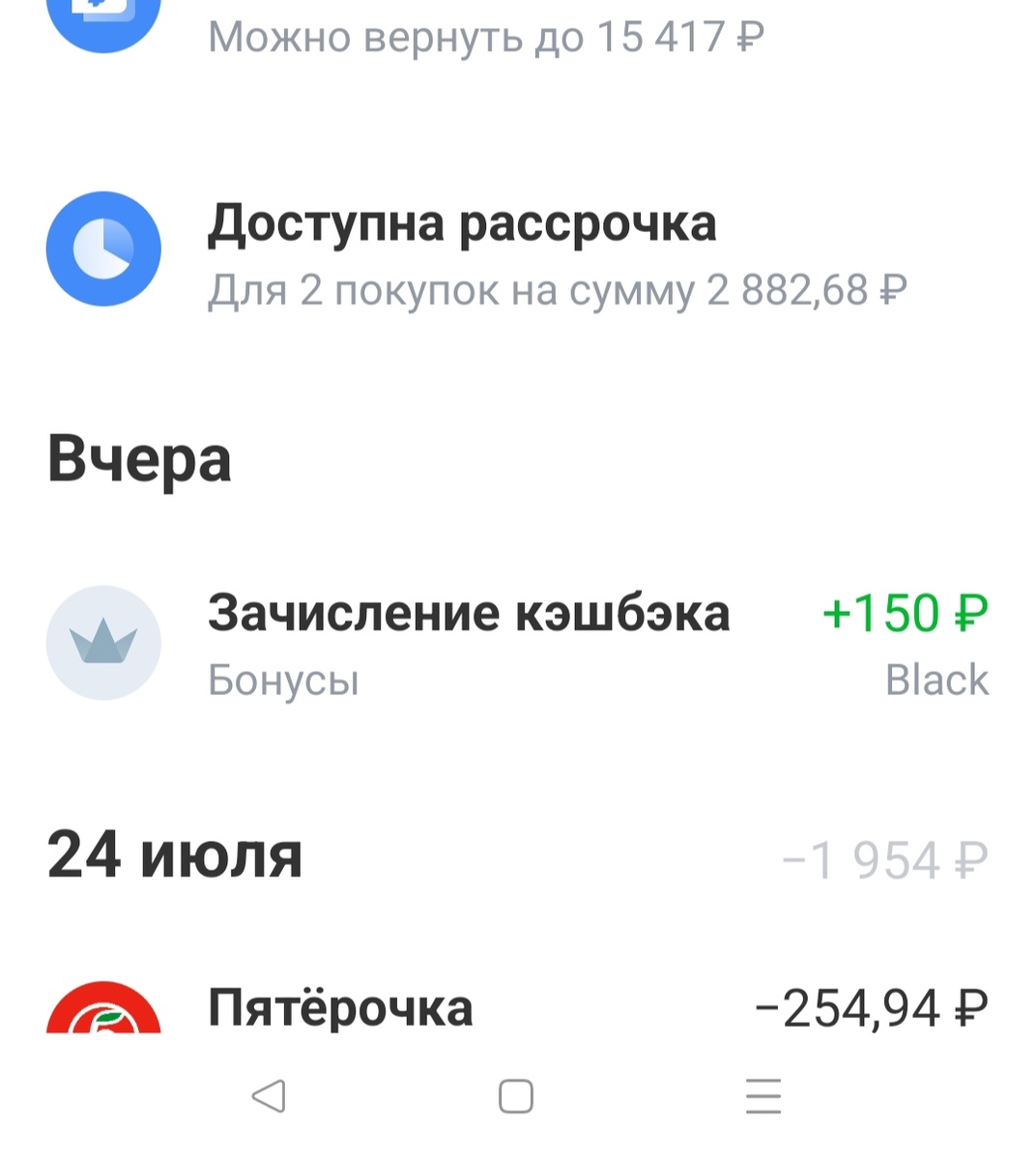Open recent apps from the navigation bar
The height and width of the screenshot is (1160, 1036).
pos(763,1096)
